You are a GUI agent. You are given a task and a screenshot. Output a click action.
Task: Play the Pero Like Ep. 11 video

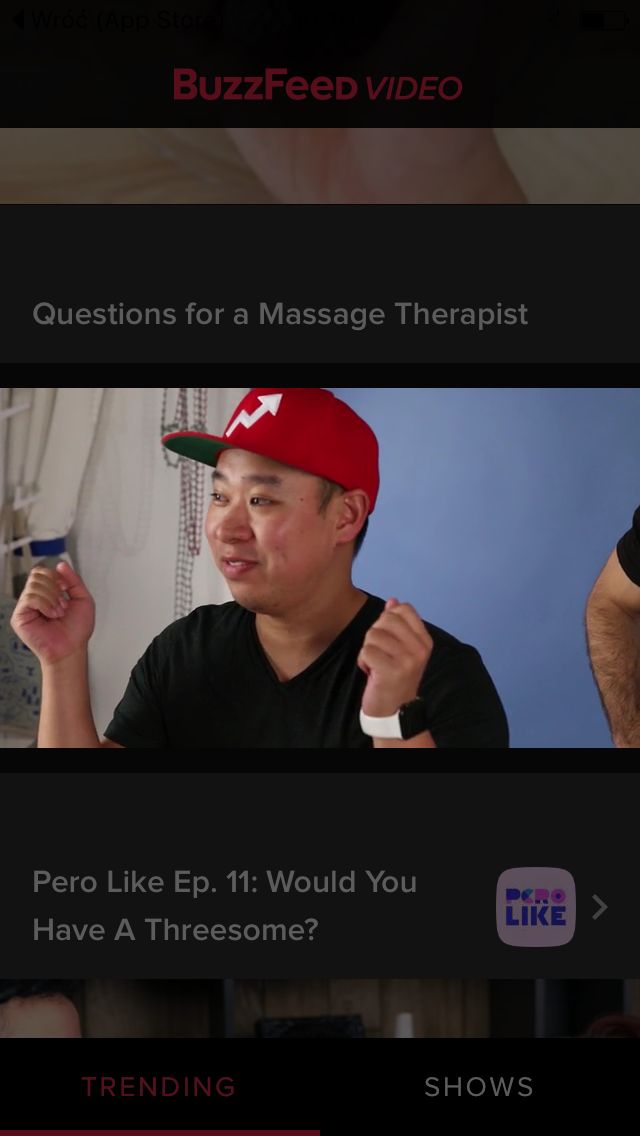[320, 567]
